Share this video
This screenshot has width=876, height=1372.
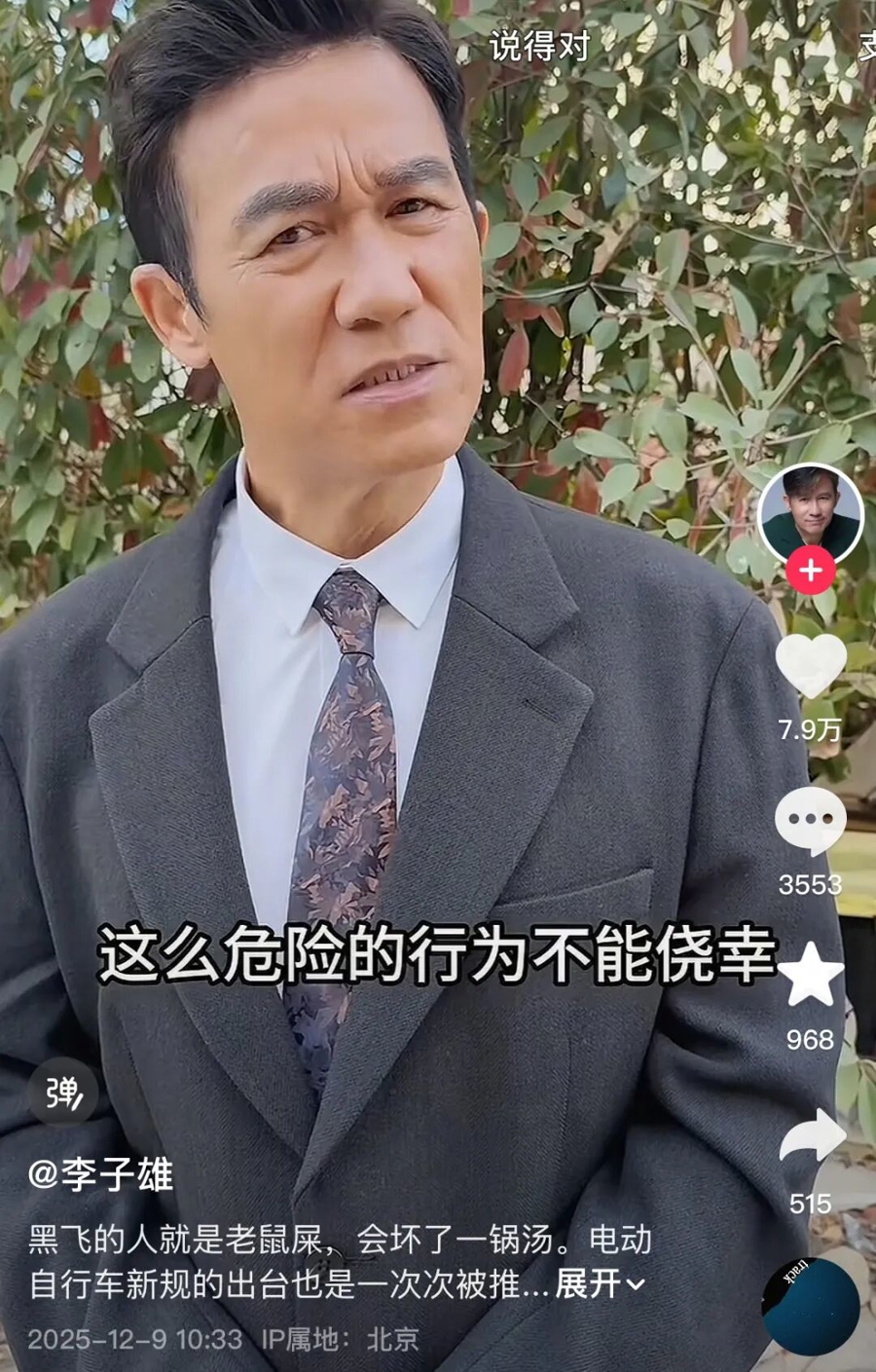811,1138
